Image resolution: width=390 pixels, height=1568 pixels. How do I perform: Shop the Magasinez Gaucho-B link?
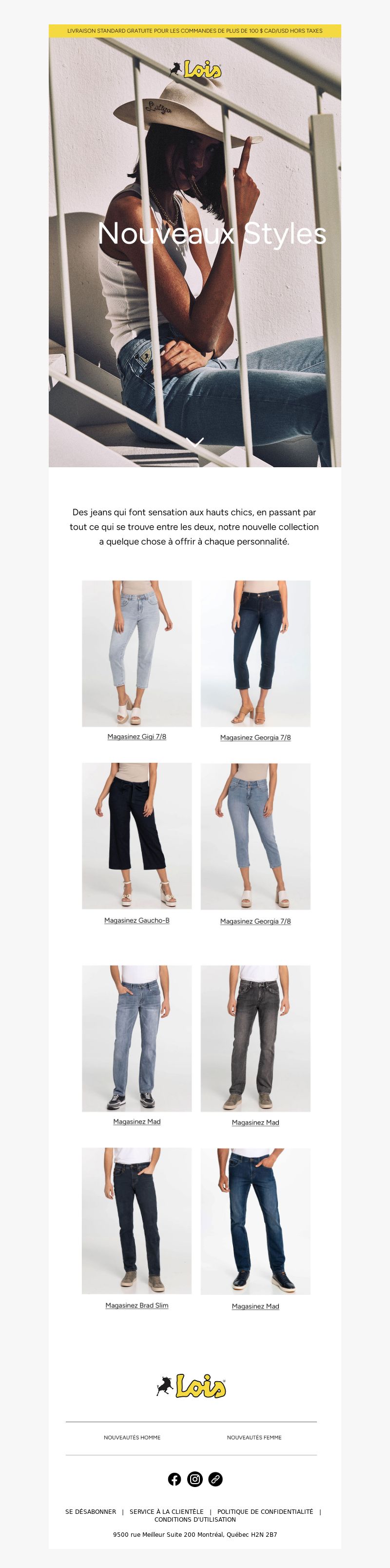[137, 920]
